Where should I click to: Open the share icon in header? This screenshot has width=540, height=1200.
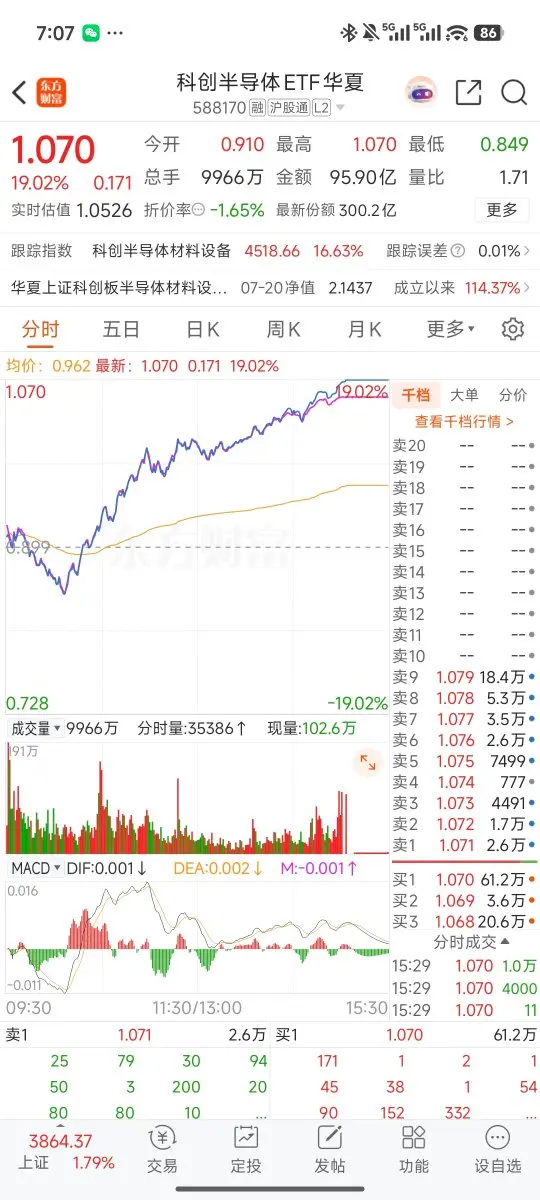tap(468, 93)
